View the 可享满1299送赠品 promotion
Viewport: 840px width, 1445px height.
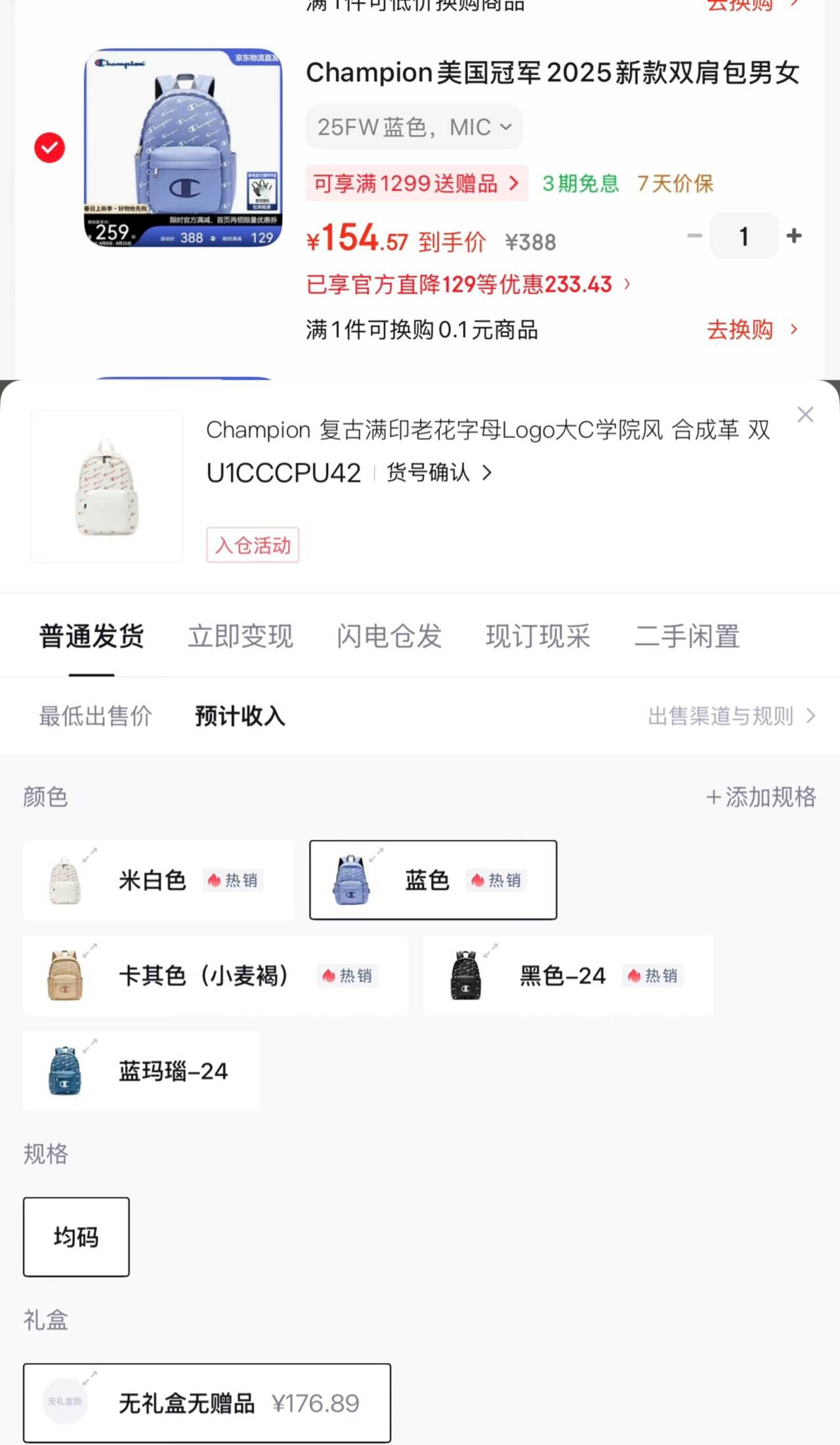pyautogui.click(x=416, y=183)
